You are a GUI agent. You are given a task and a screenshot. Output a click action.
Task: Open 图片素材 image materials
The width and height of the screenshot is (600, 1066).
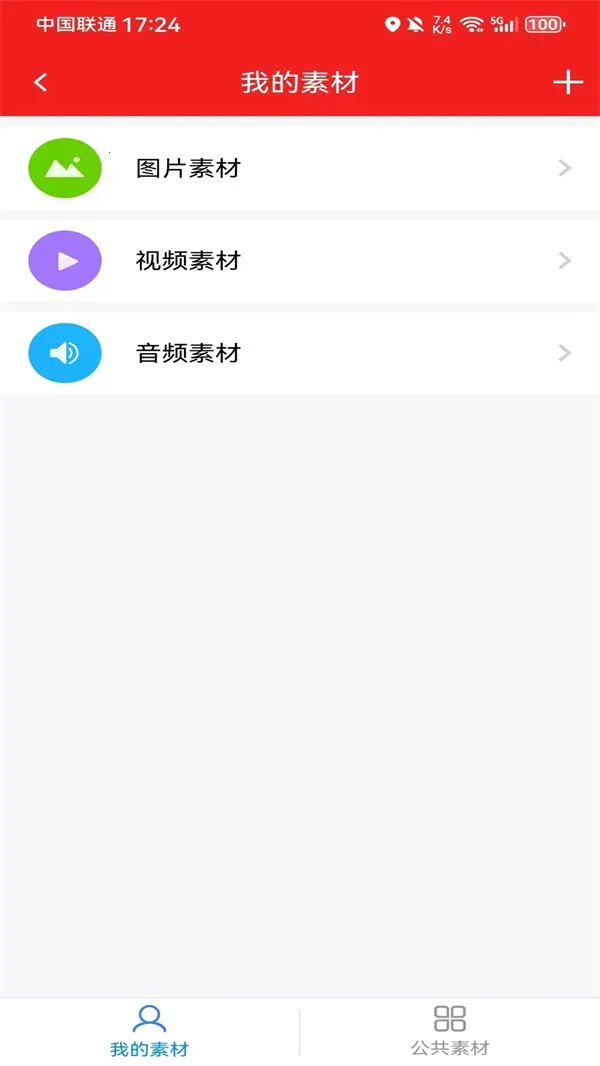point(300,168)
